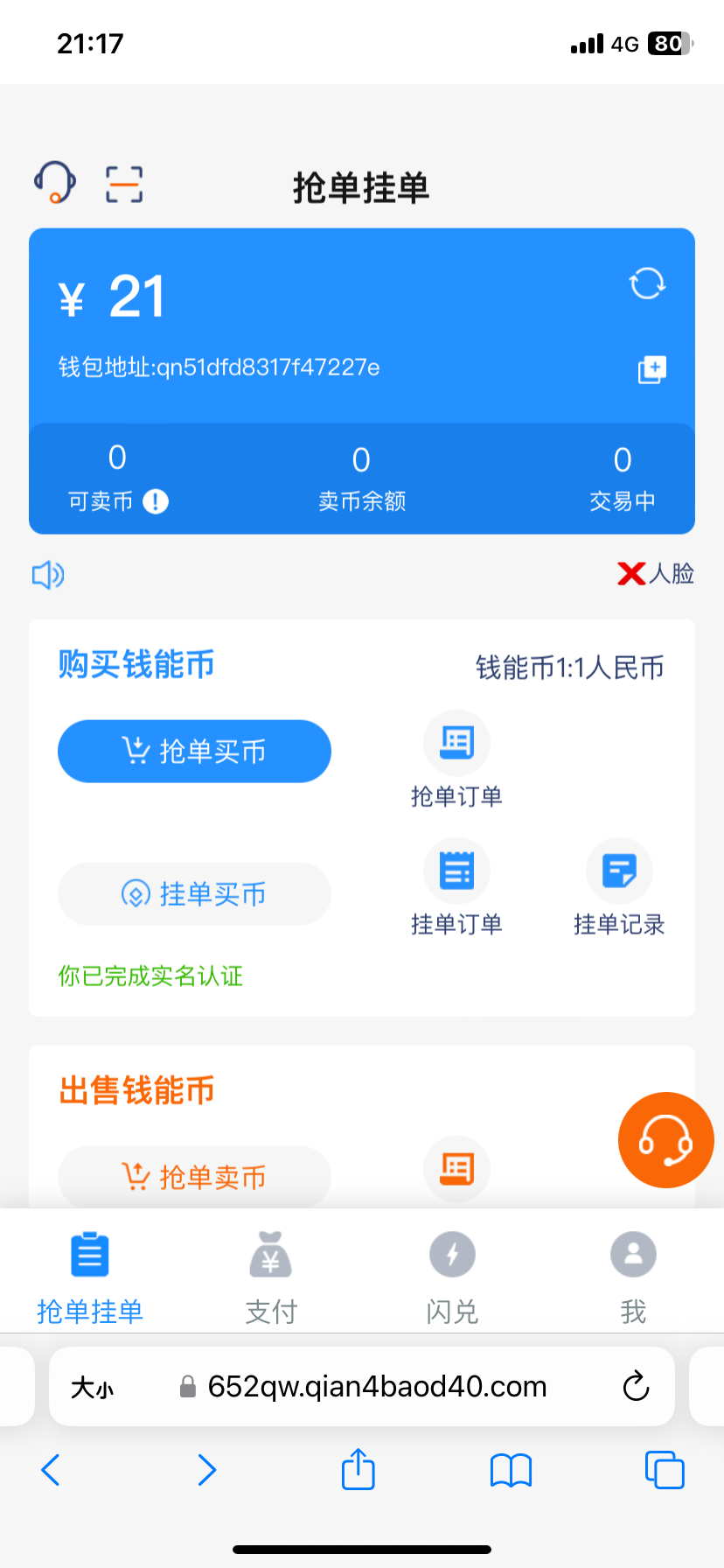Open customer service headset icon in header
Viewport: 724px width, 1568px height.
(x=55, y=183)
